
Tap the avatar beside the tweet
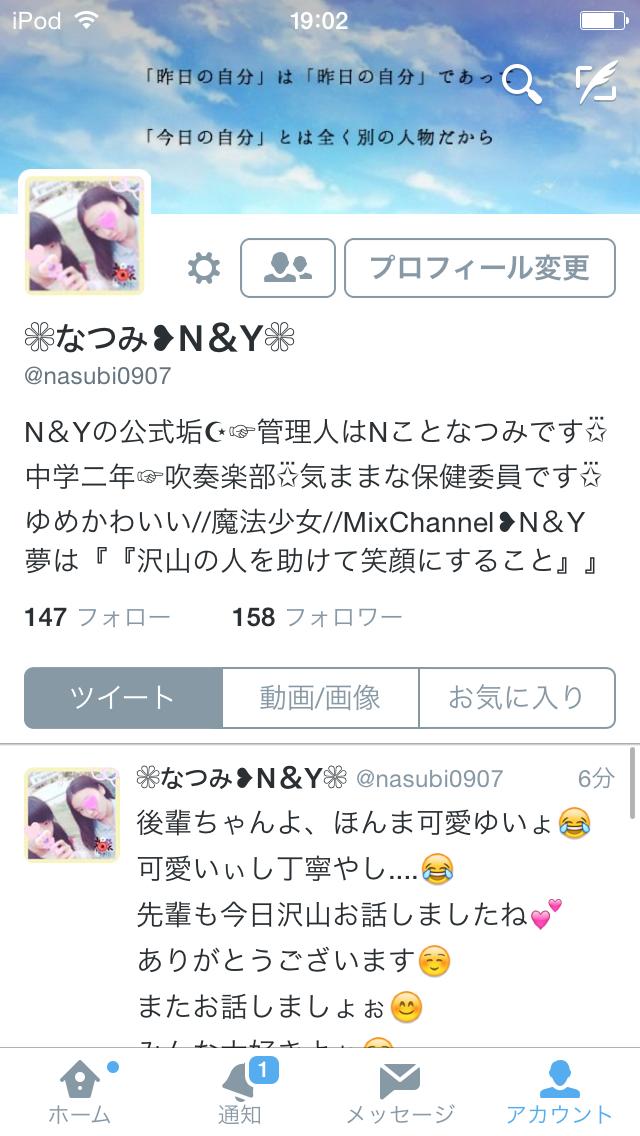click(x=72, y=814)
